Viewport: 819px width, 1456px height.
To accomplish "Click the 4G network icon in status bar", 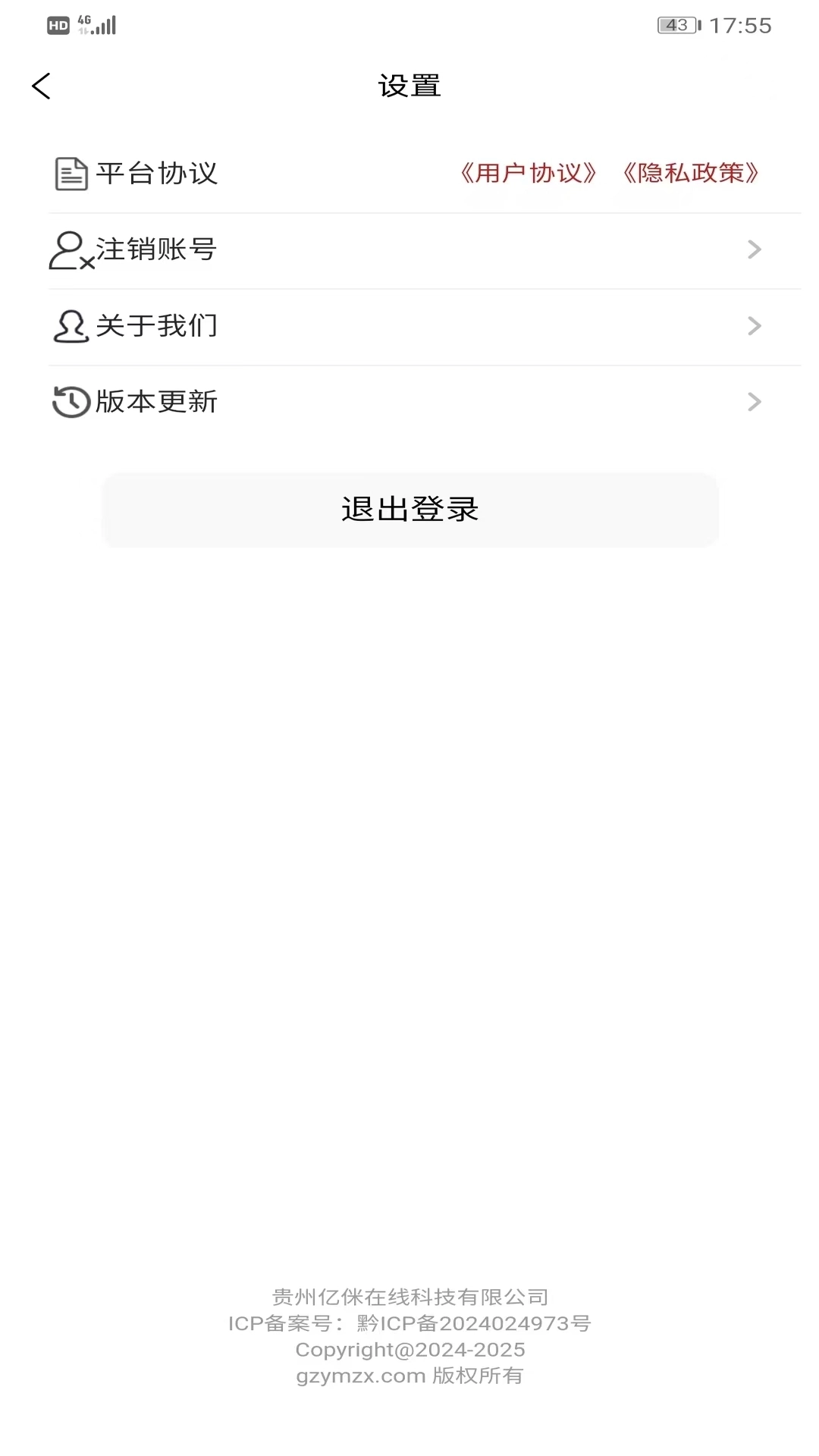I will [83, 20].
